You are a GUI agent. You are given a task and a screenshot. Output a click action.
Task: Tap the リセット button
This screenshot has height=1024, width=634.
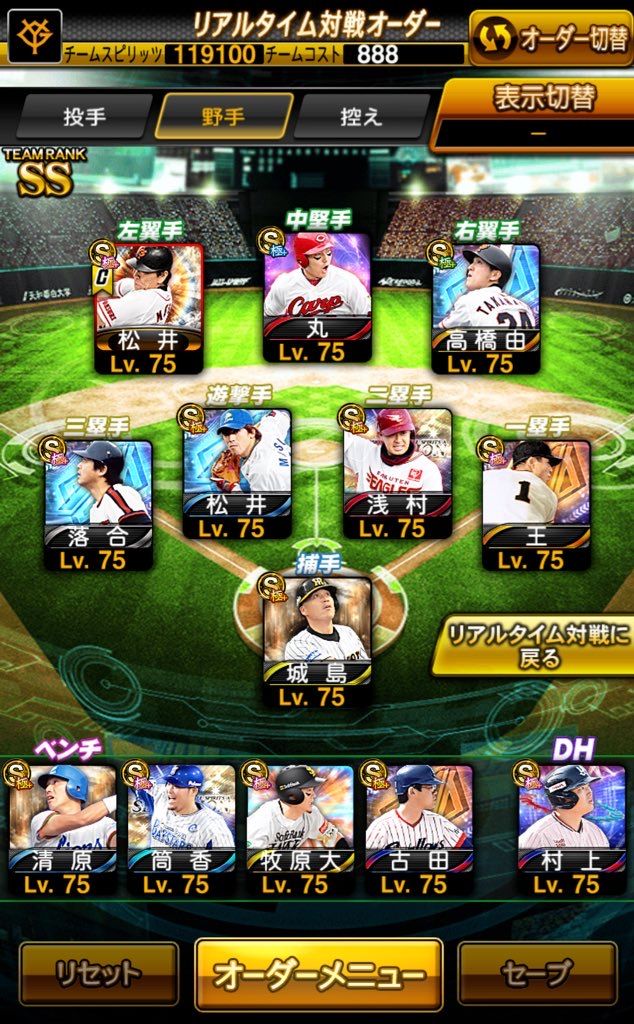98,972
